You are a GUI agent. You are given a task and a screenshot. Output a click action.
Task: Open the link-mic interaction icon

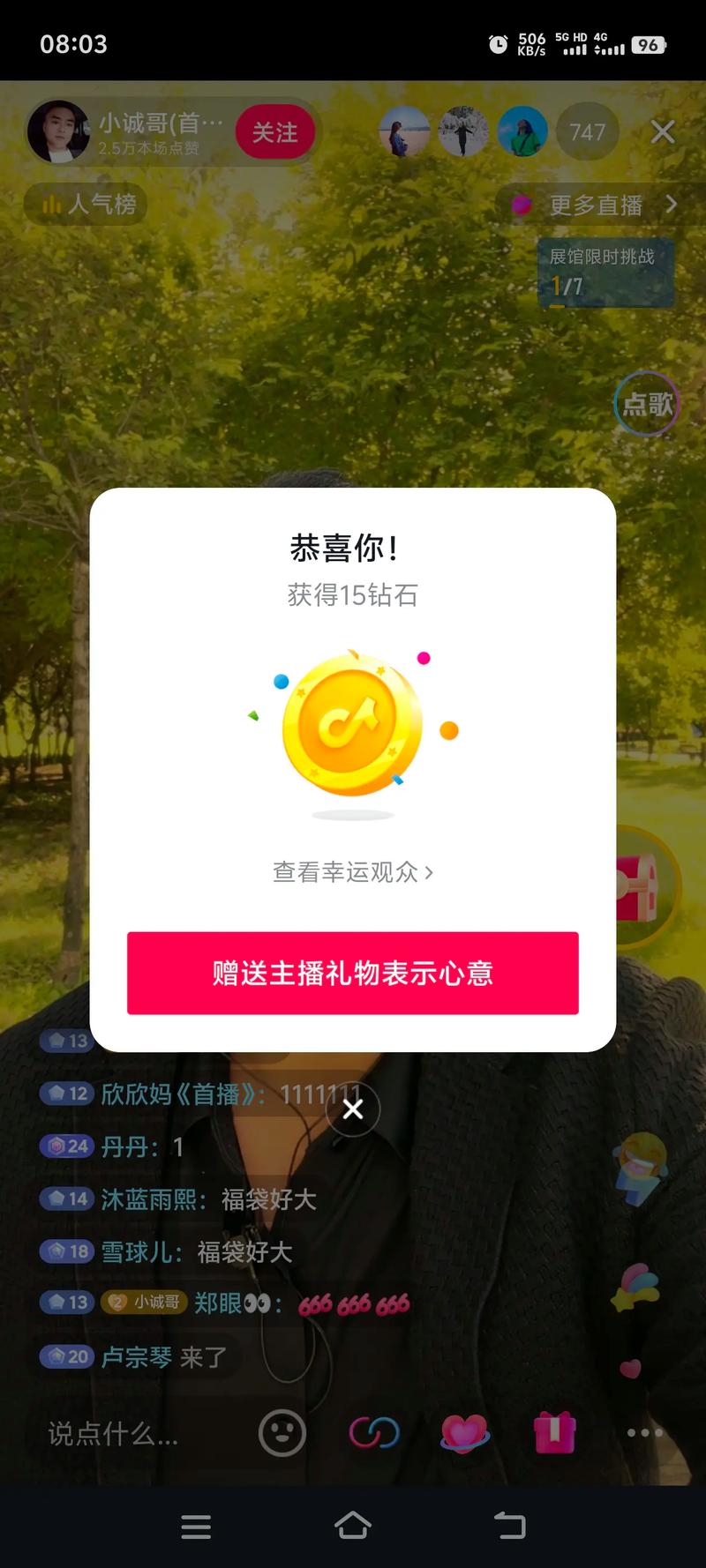click(374, 1433)
